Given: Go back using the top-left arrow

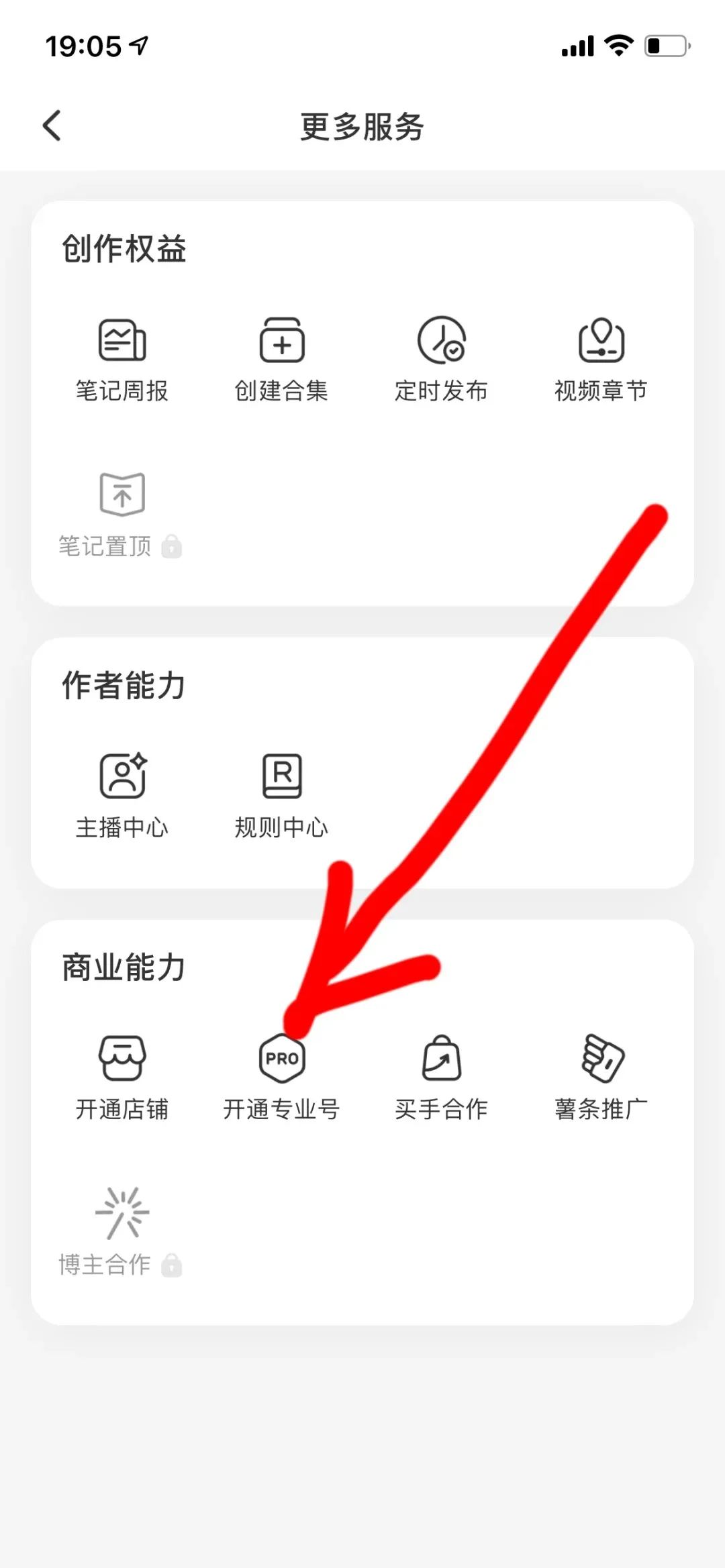Looking at the screenshot, I should 52,125.
